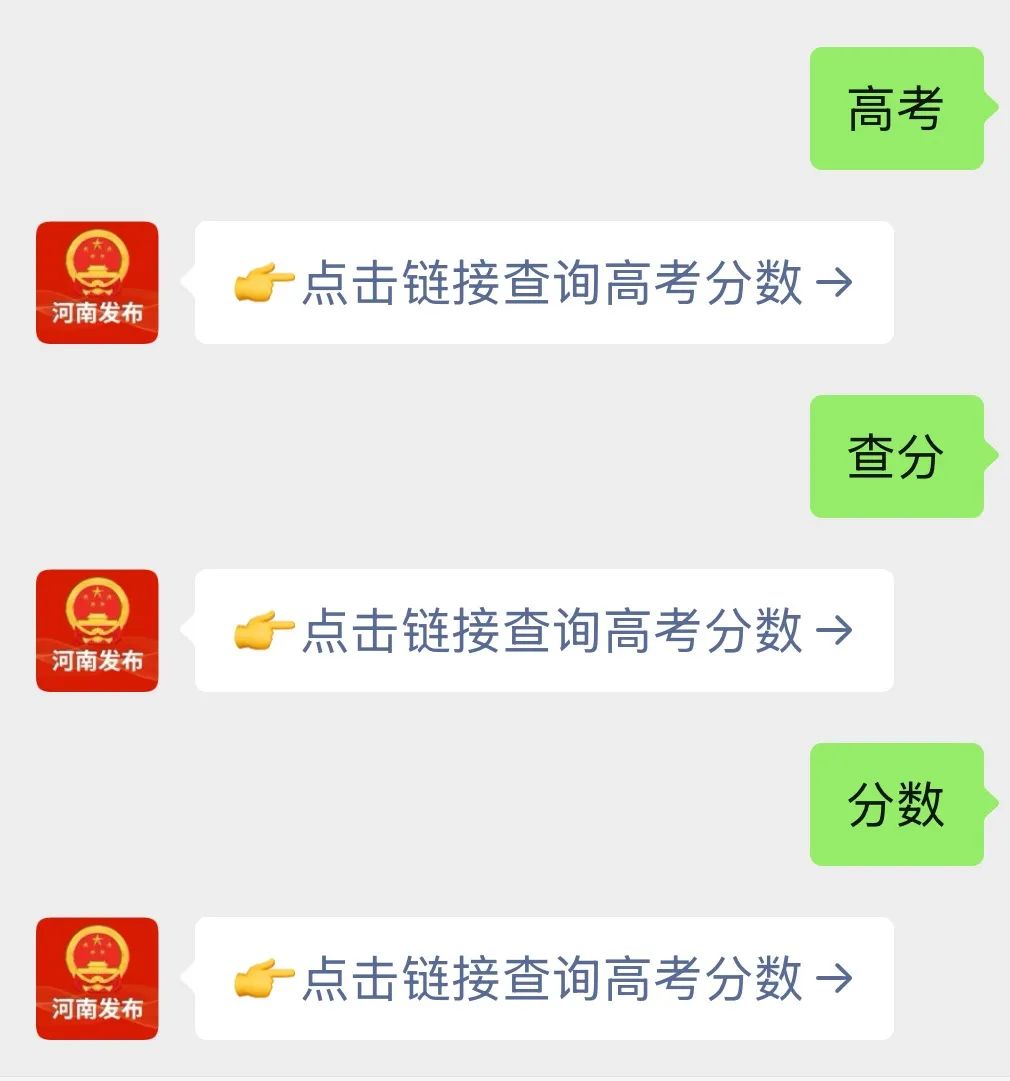
Task: Open the score query link replying to 高考
Action: click(x=551, y=283)
